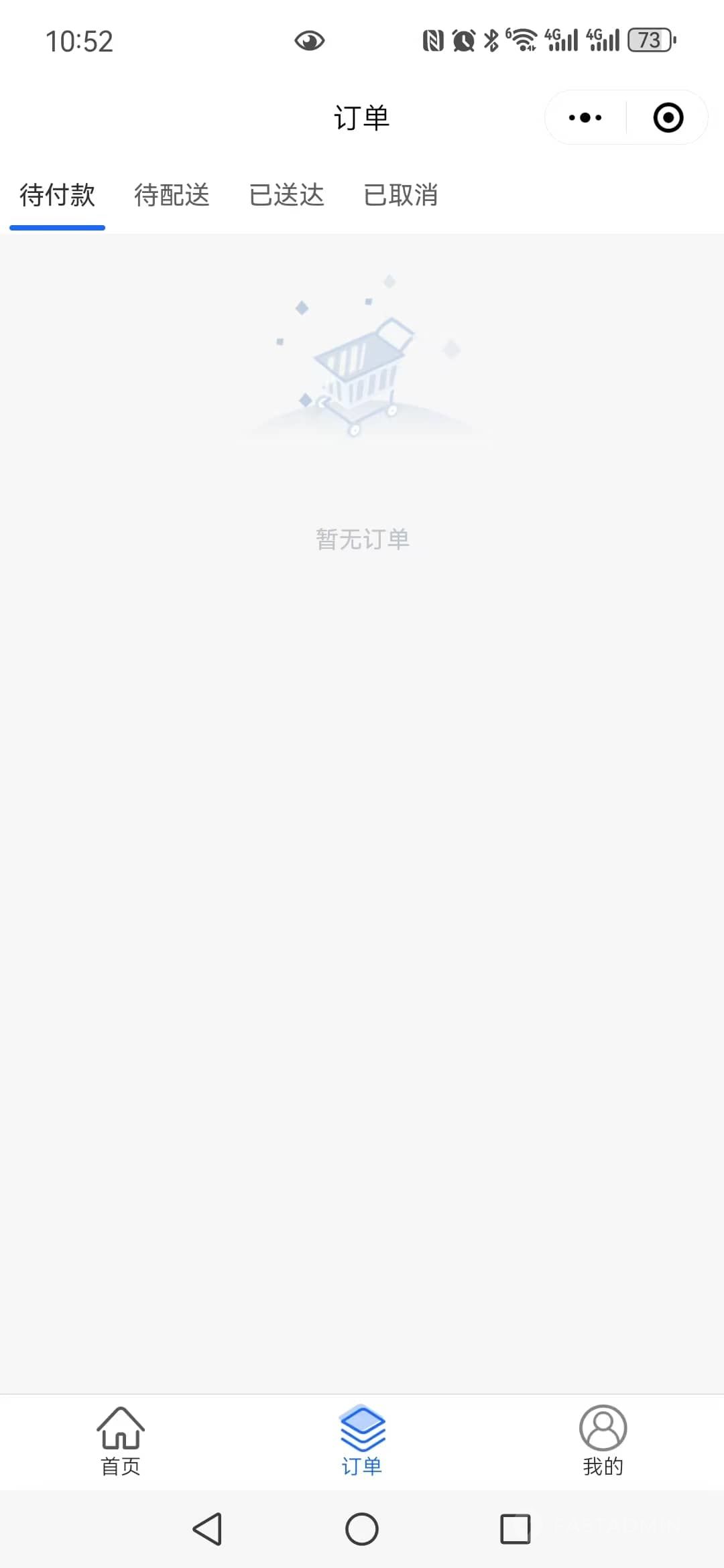Select the 待付款 tab
The height and width of the screenshot is (1568, 724).
(x=58, y=195)
